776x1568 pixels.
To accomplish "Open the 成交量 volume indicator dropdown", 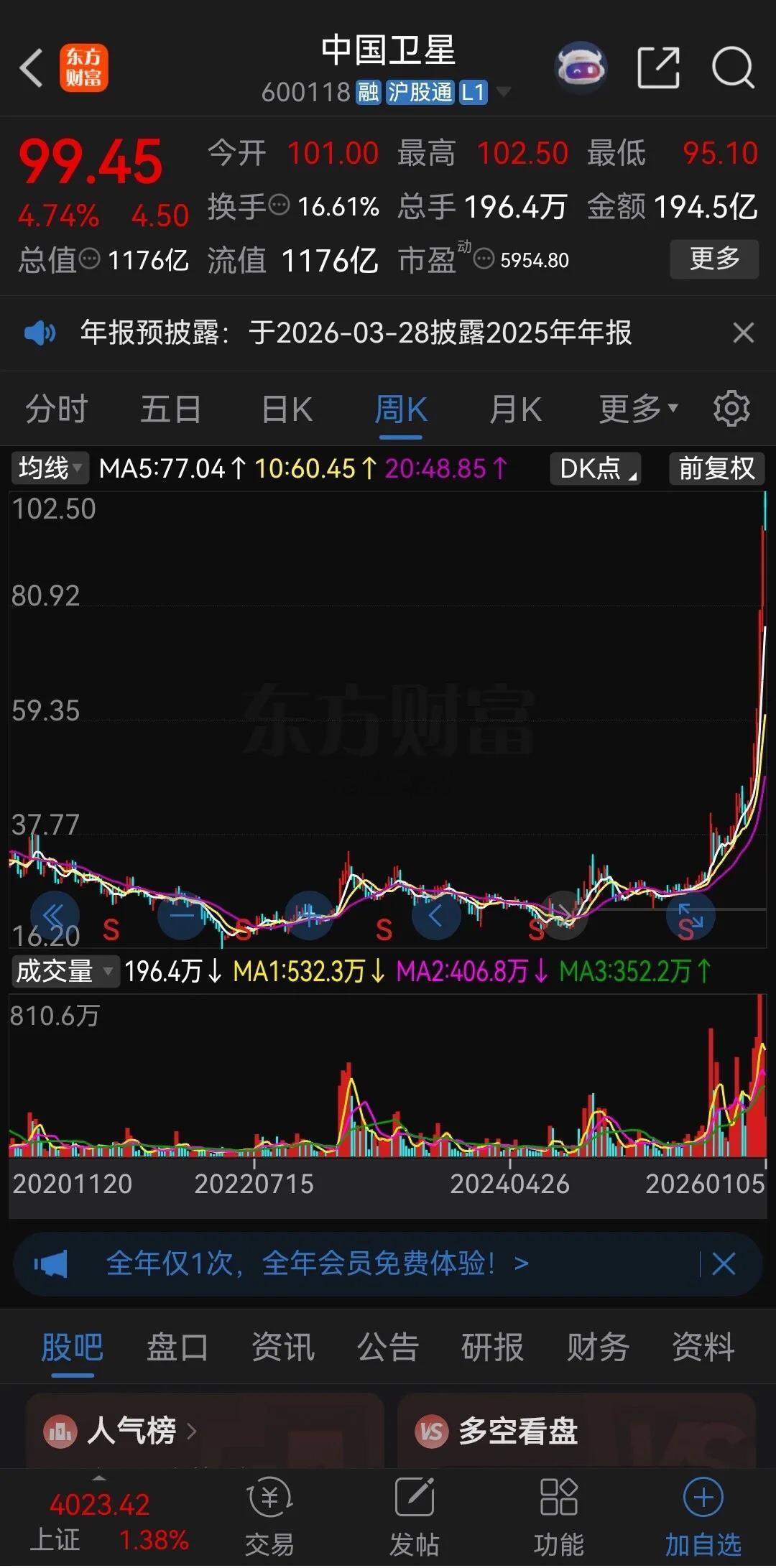I will click(x=65, y=971).
